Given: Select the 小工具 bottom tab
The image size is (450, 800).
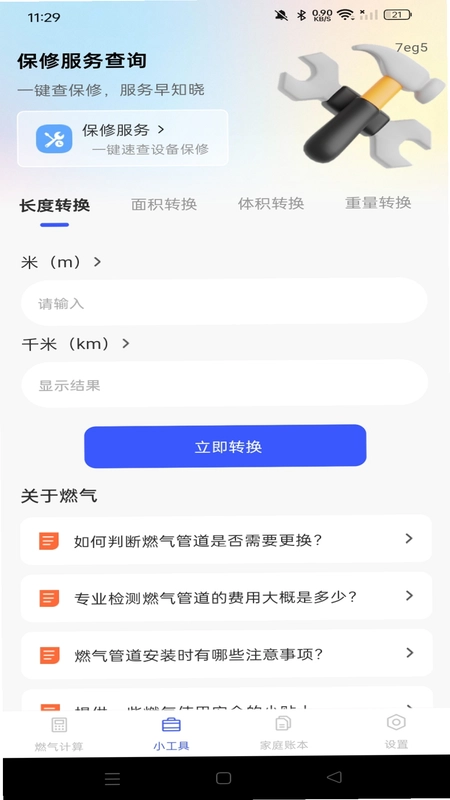Looking at the screenshot, I should point(171,734).
